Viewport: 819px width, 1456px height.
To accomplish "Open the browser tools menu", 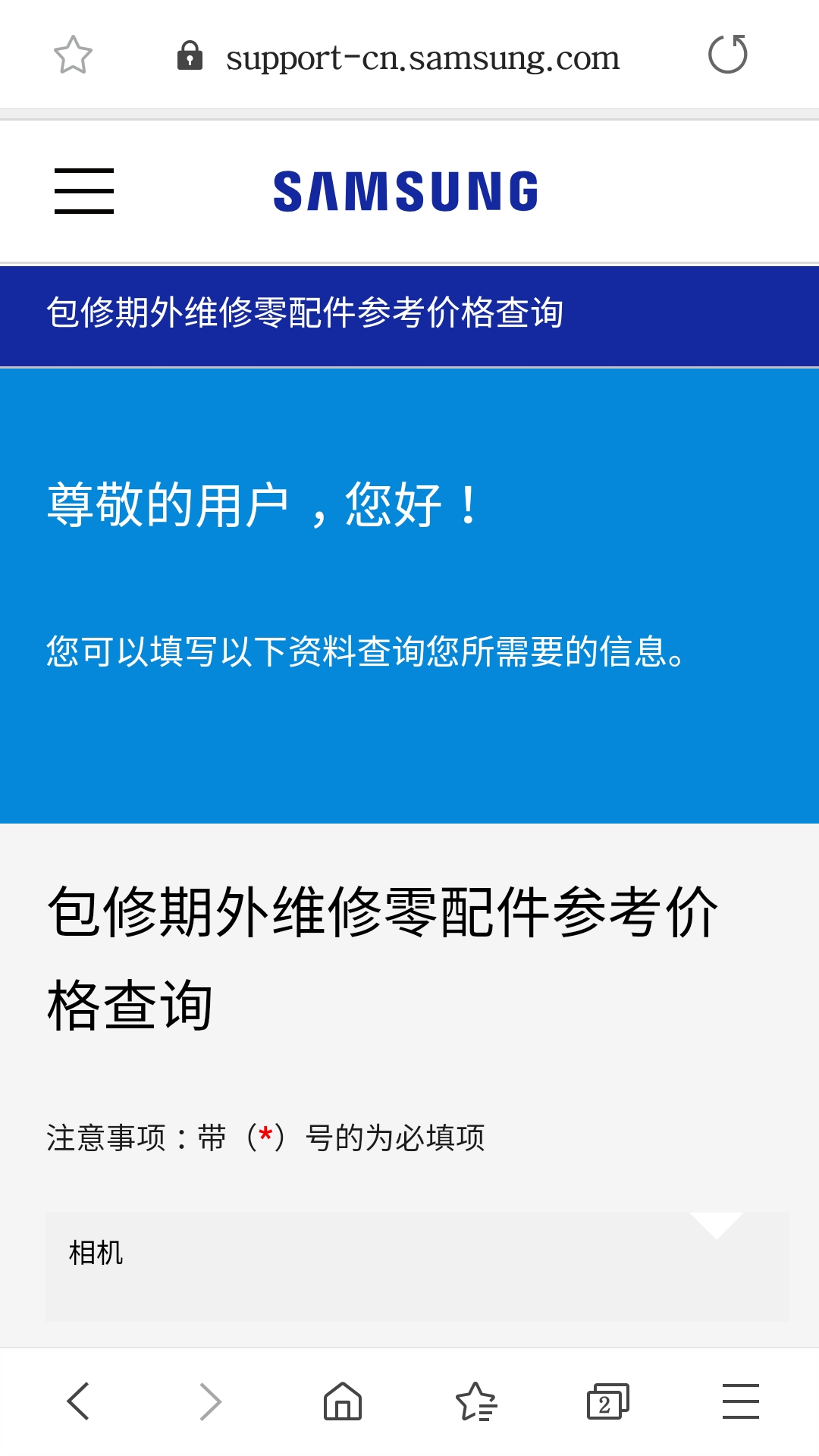I will click(x=740, y=1401).
